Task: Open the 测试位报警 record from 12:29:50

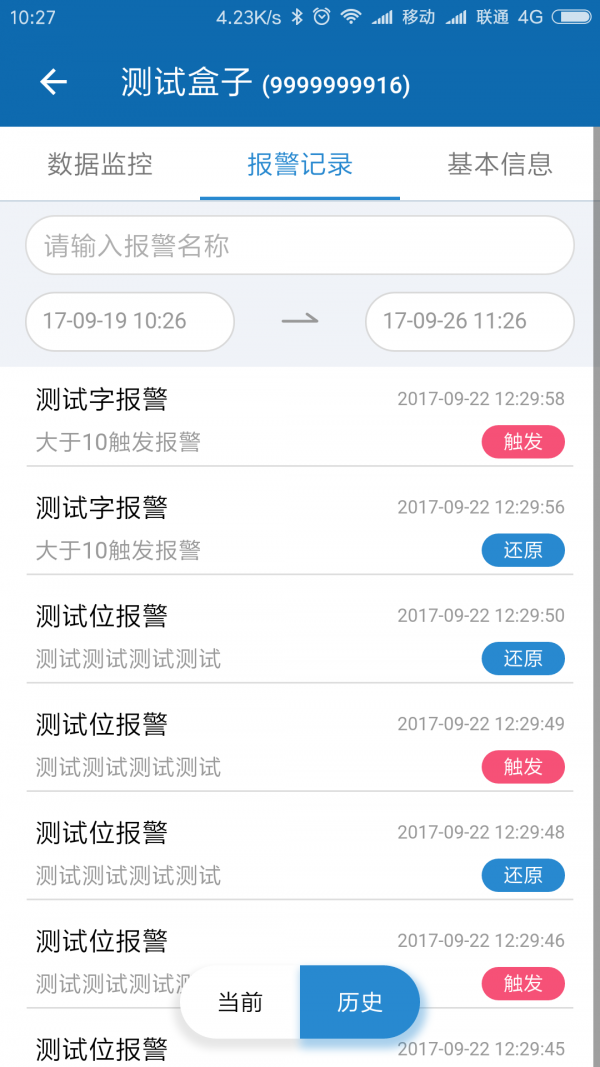Action: click(299, 636)
